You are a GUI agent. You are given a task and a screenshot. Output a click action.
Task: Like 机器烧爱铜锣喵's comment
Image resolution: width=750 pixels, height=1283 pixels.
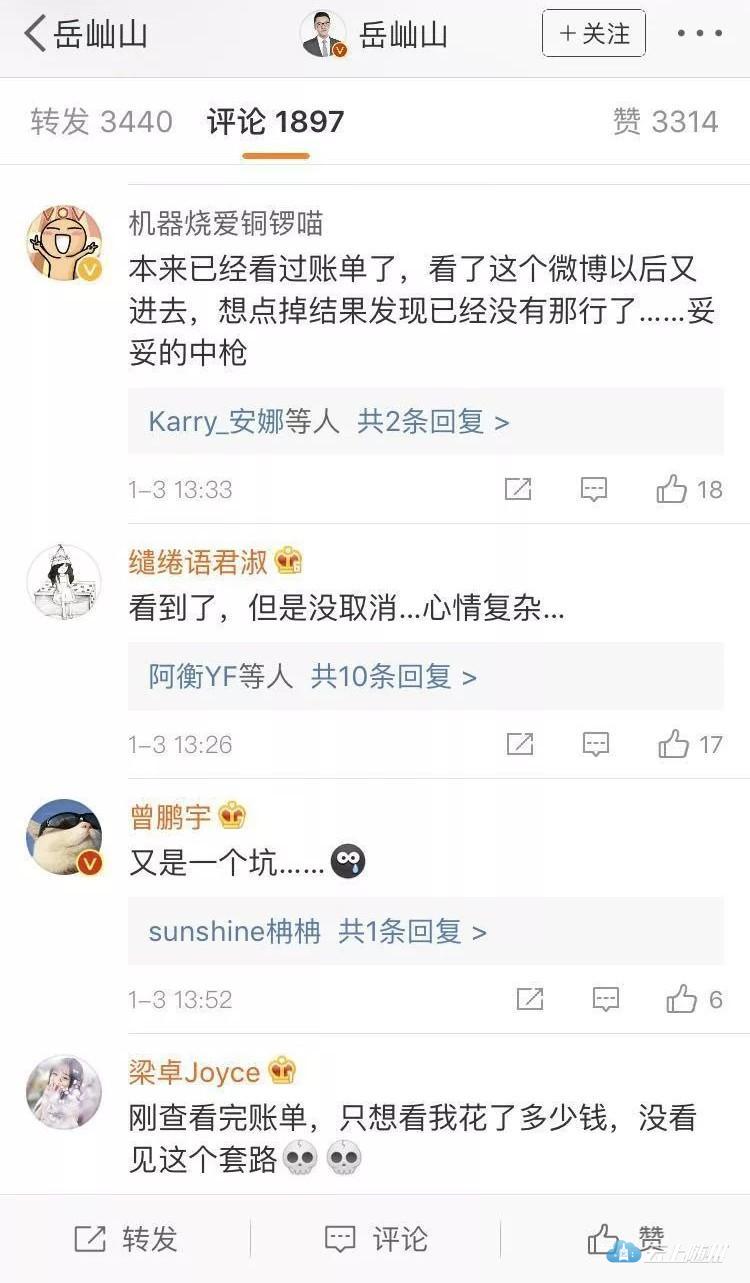click(689, 489)
